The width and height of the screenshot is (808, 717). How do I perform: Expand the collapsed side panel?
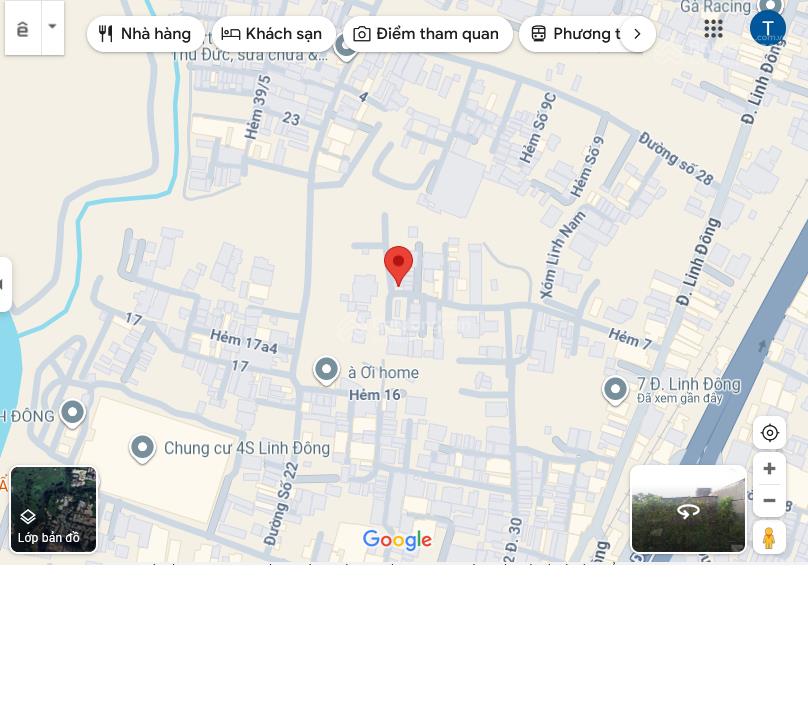pos(4,285)
